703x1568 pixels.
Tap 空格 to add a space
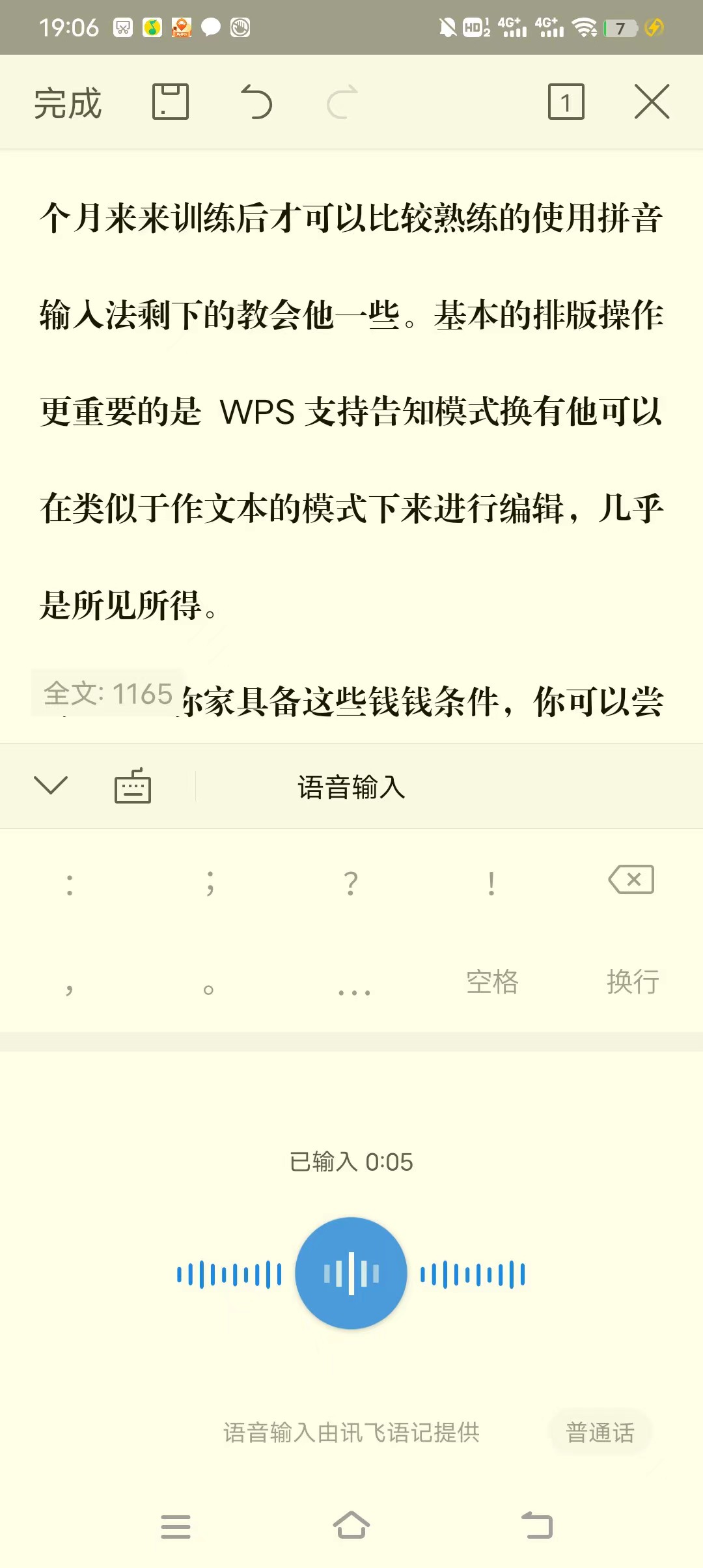click(493, 981)
